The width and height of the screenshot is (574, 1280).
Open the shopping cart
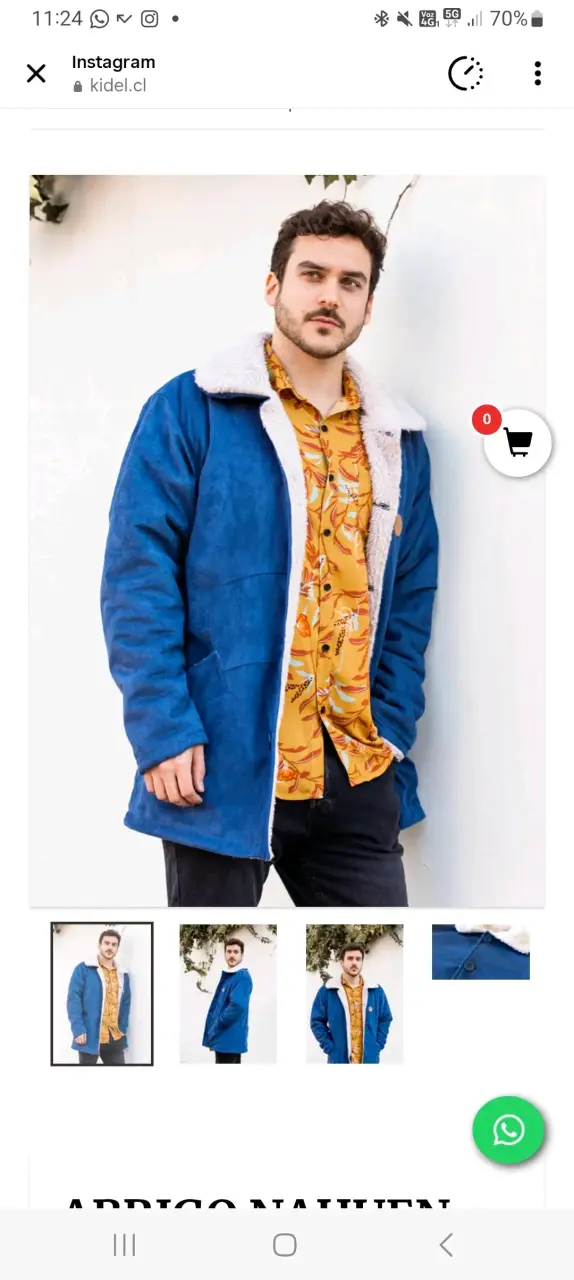pyautogui.click(x=517, y=442)
